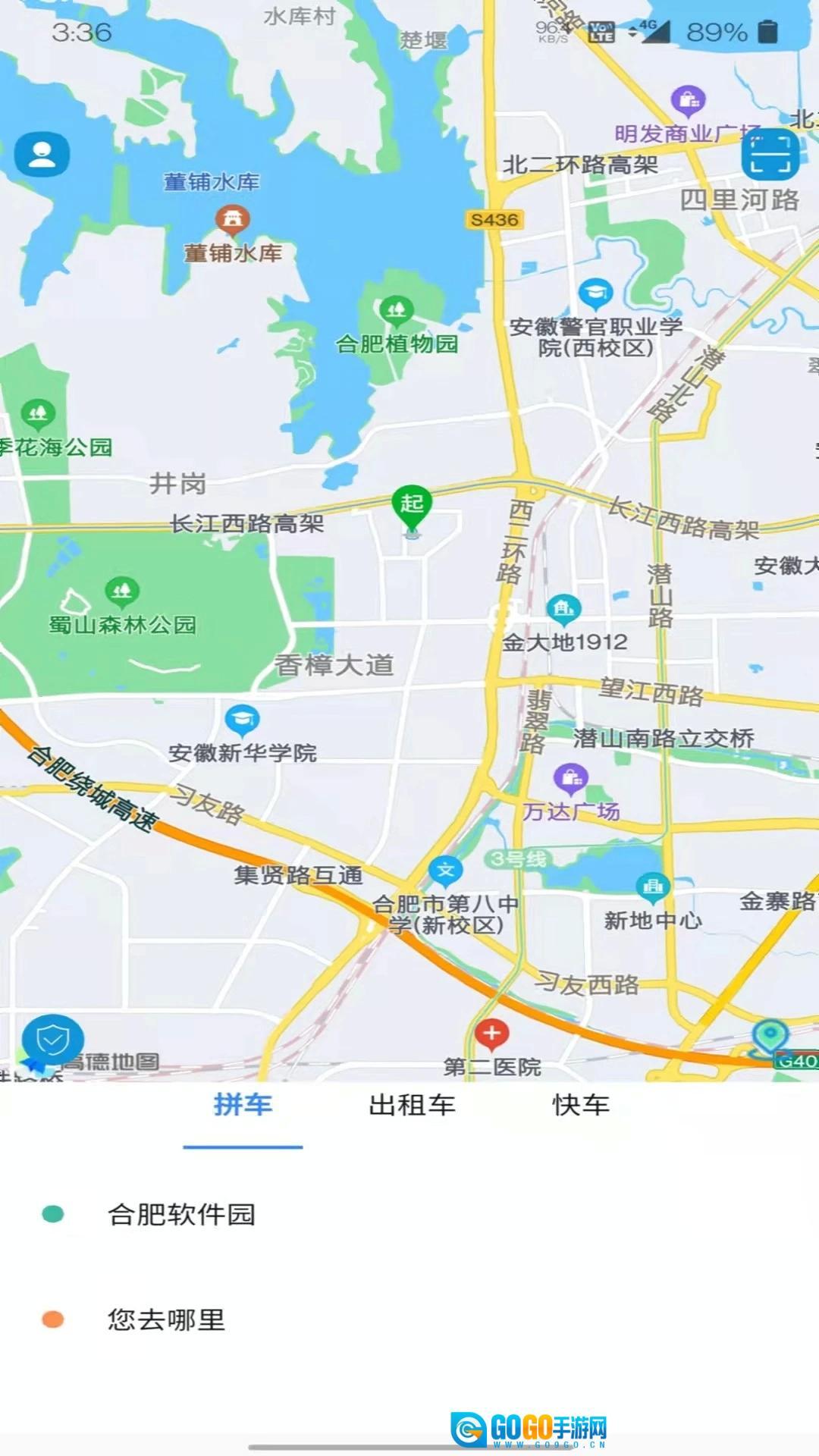819x1456 pixels.
Task: Switch to the 拼车 tab
Action: 243,1105
